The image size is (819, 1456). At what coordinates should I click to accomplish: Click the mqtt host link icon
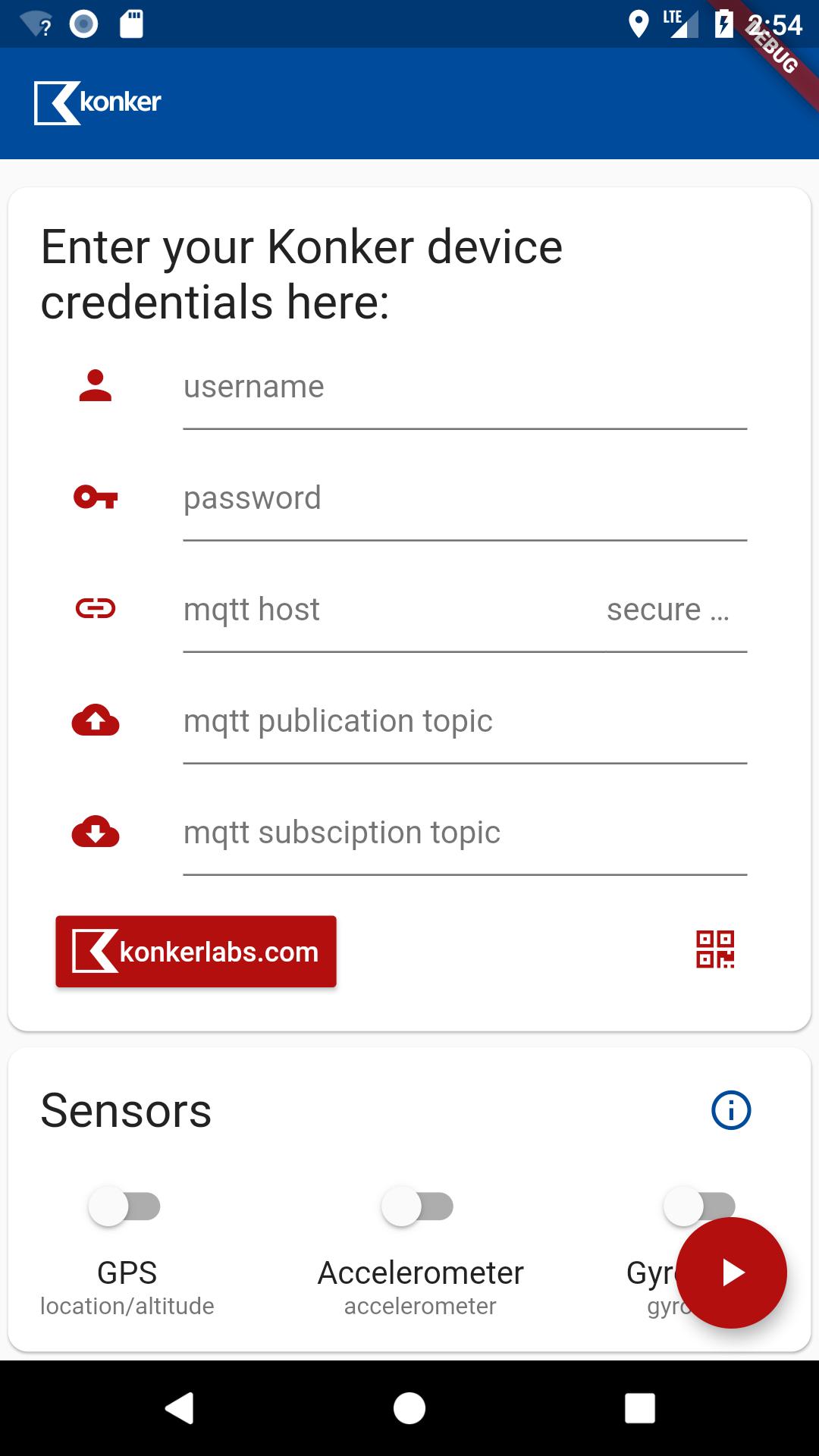click(x=94, y=607)
